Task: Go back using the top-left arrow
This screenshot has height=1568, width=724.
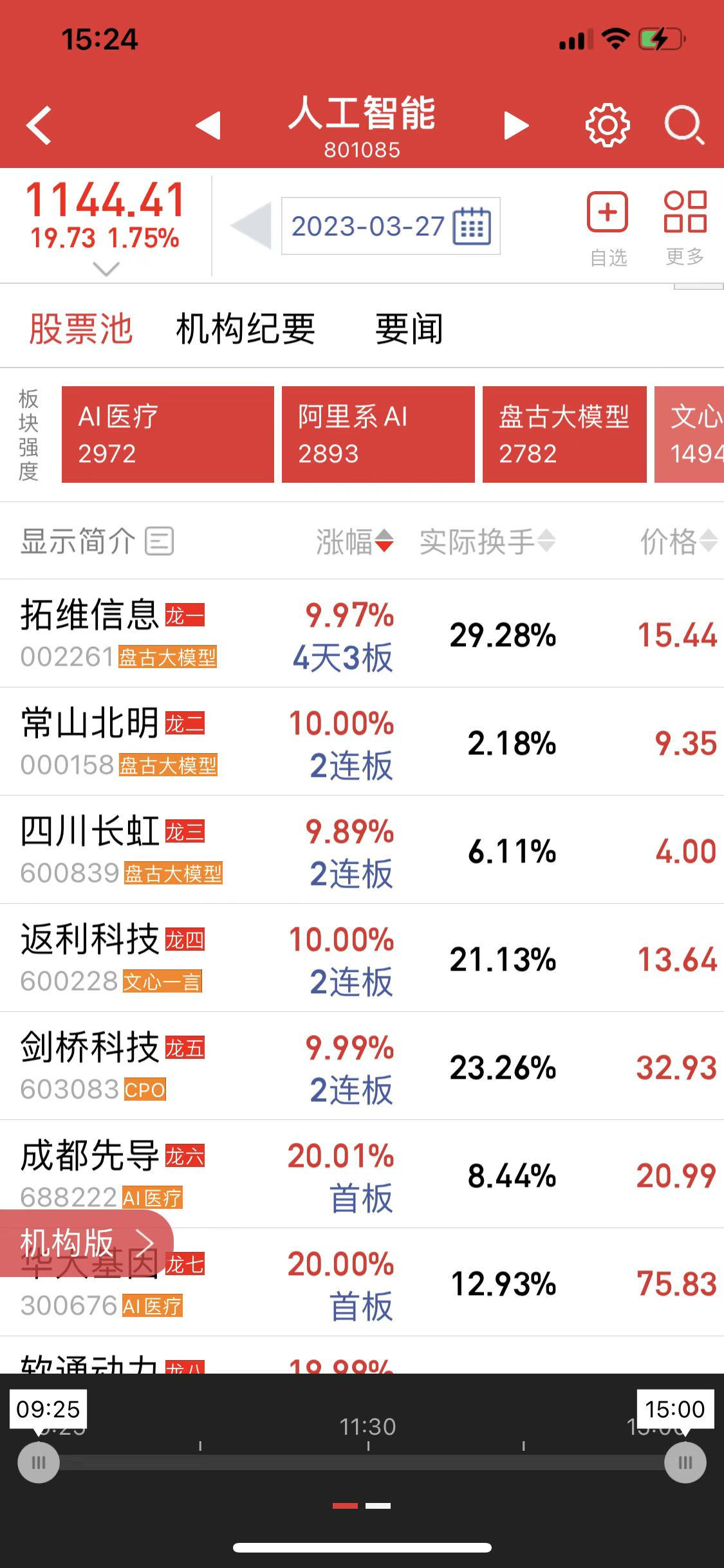Action: 39,125
